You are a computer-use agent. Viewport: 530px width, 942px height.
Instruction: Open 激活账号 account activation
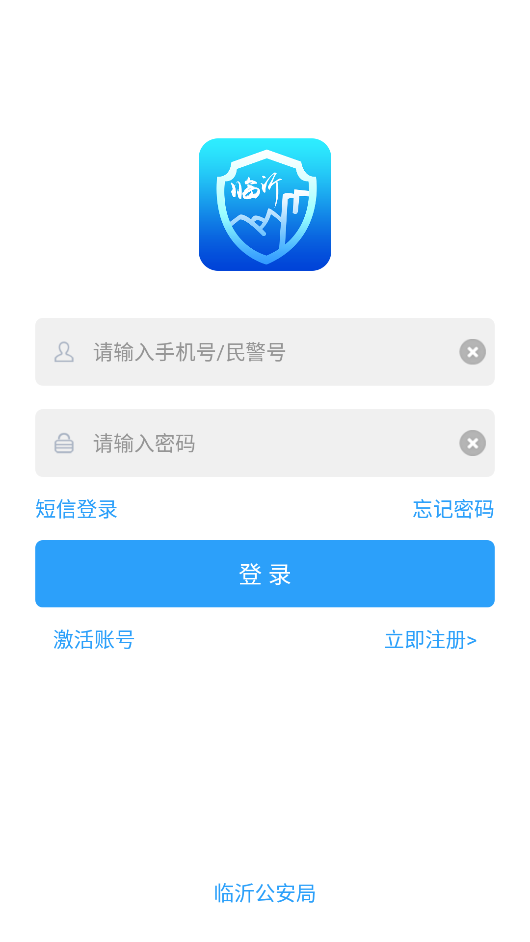[94, 640]
